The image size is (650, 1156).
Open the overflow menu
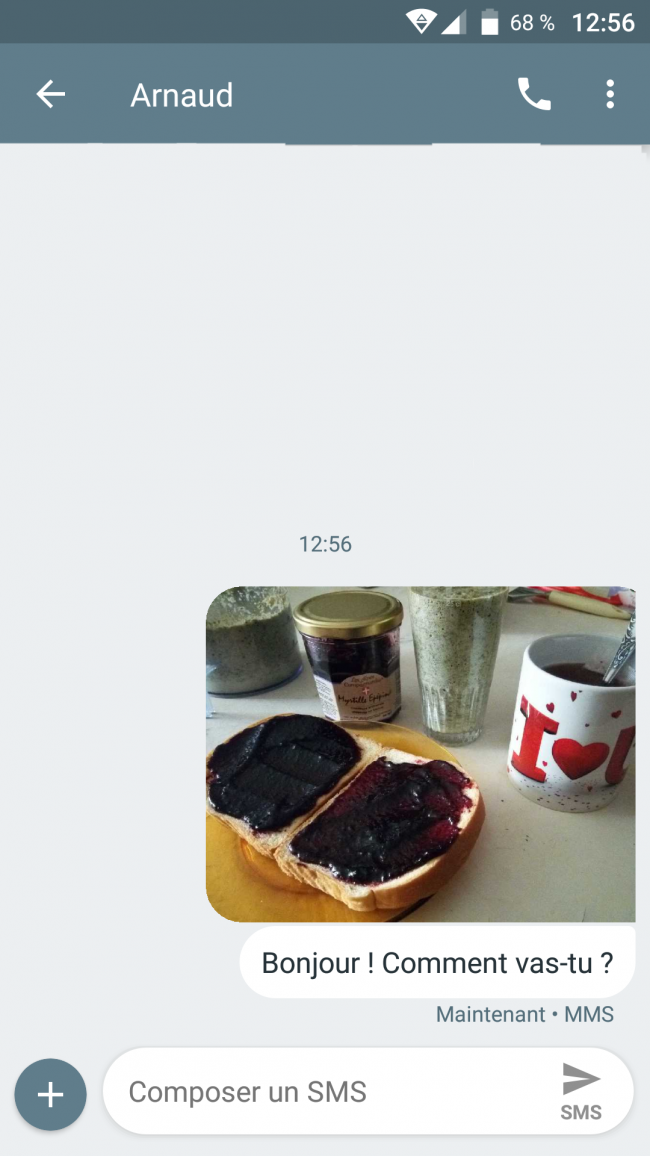(610, 95)
